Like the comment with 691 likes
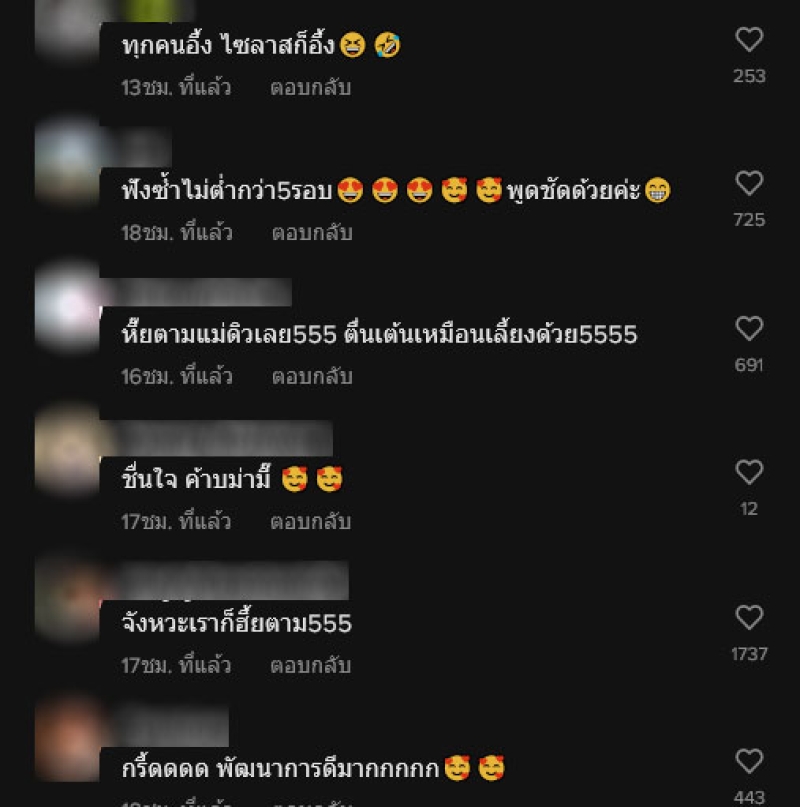Screen dimensions: 800x807 749,329
